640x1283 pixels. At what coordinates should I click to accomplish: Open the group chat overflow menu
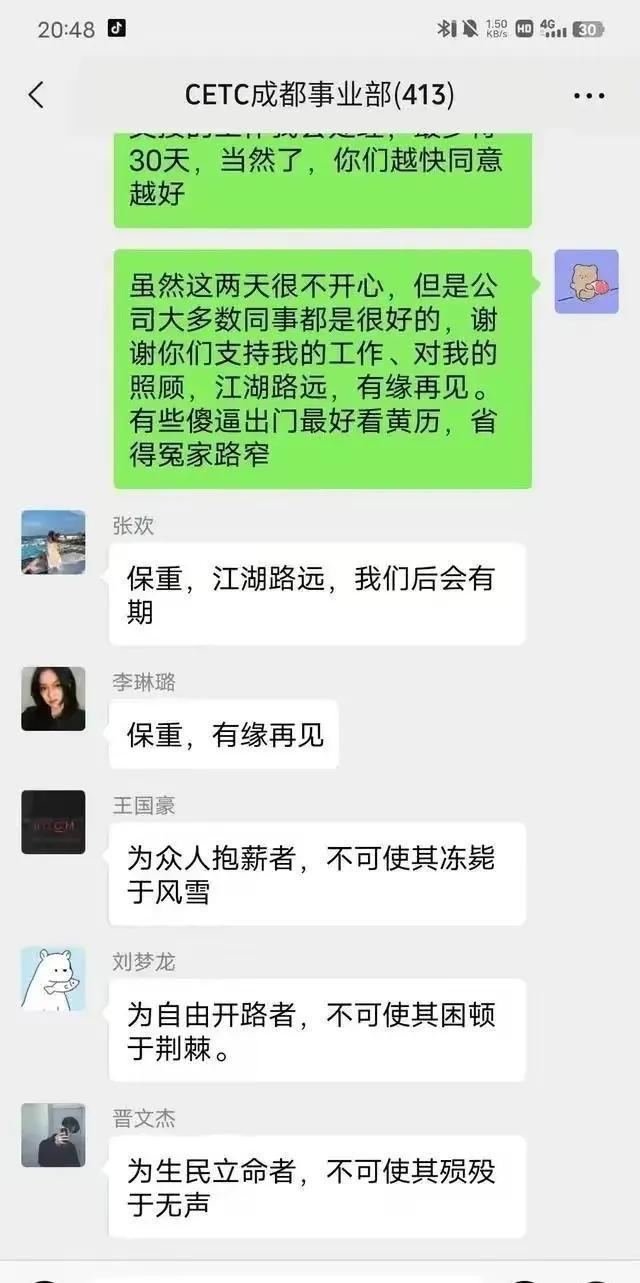click(589, 96)
